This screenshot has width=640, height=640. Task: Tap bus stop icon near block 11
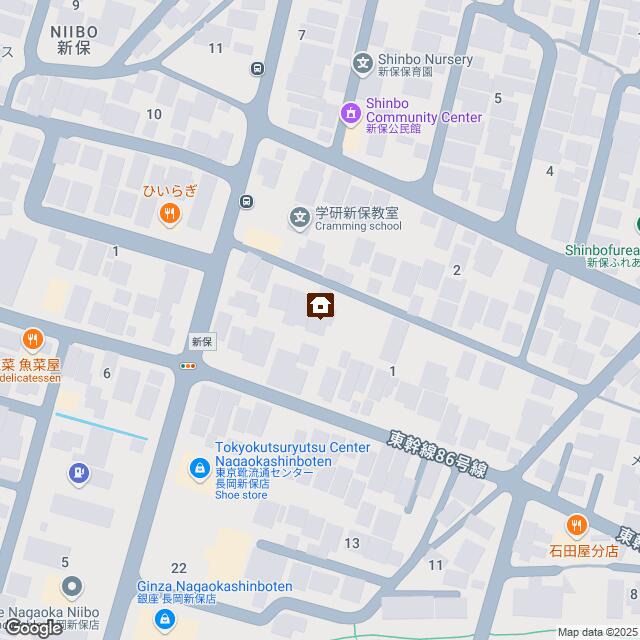pos(257,68)
